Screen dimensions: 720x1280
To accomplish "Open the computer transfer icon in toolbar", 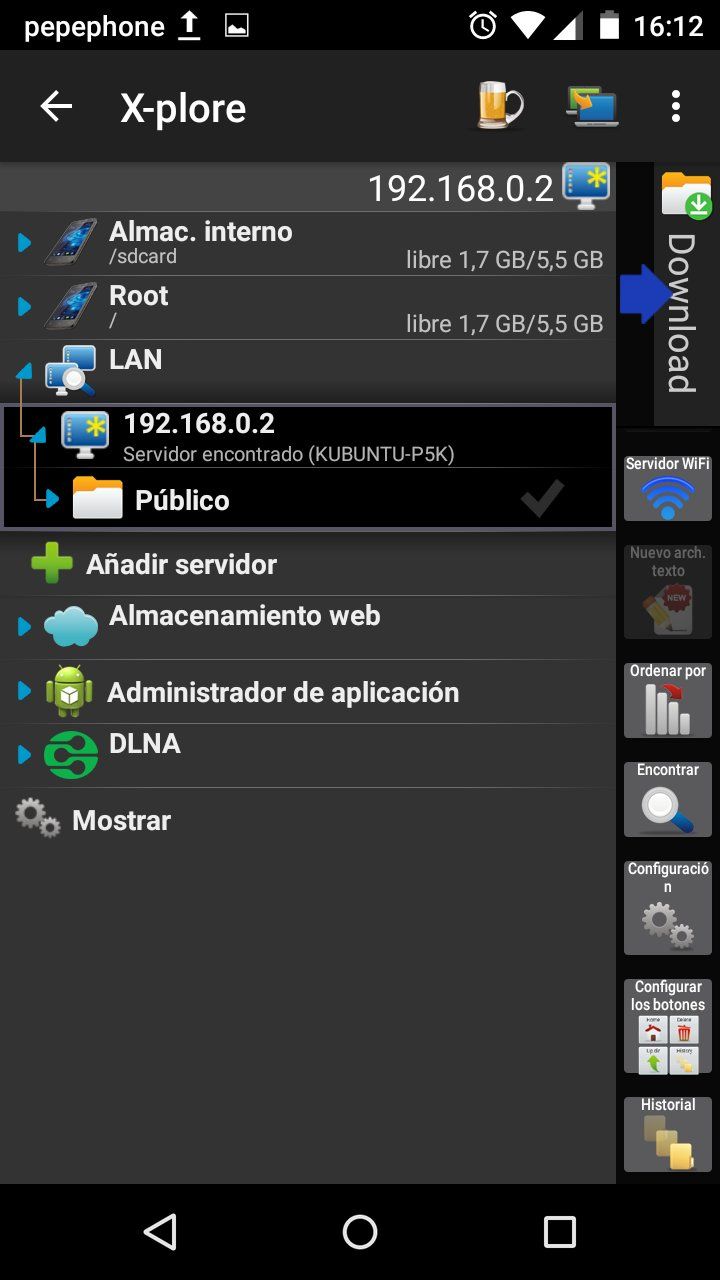I will (x=591, y=107).
